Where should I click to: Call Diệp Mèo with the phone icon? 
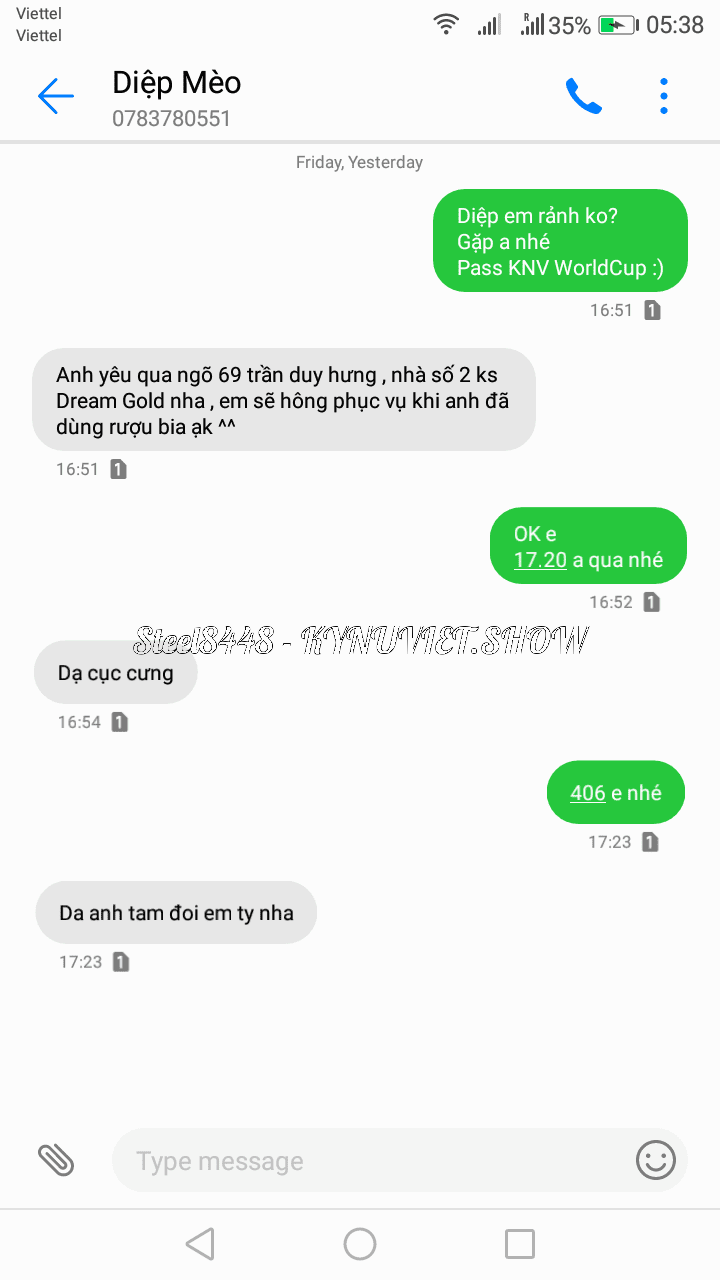click(583, 96)
